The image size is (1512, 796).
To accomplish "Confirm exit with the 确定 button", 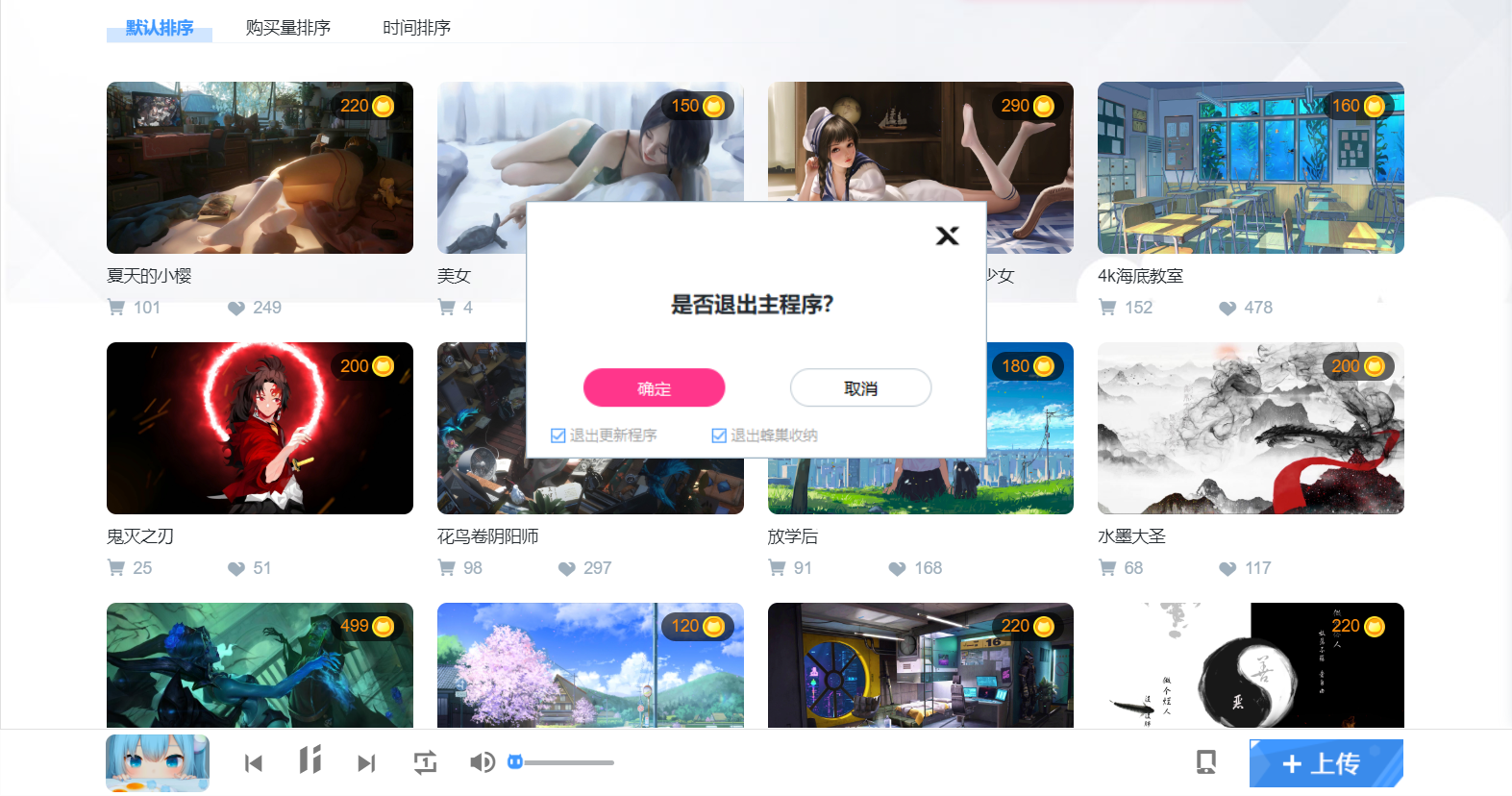I will tap(654, 387).
